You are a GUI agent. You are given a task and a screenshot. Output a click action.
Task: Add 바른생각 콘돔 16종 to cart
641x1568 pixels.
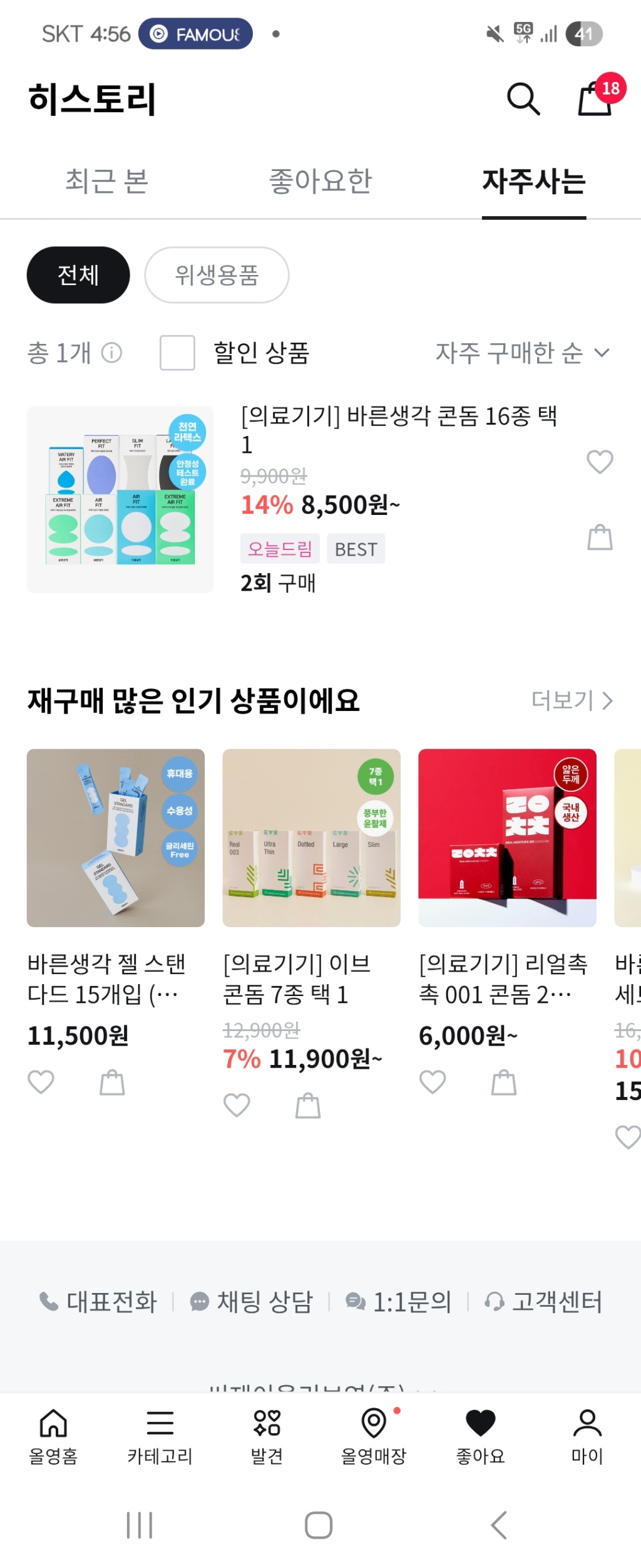[600, 537]
